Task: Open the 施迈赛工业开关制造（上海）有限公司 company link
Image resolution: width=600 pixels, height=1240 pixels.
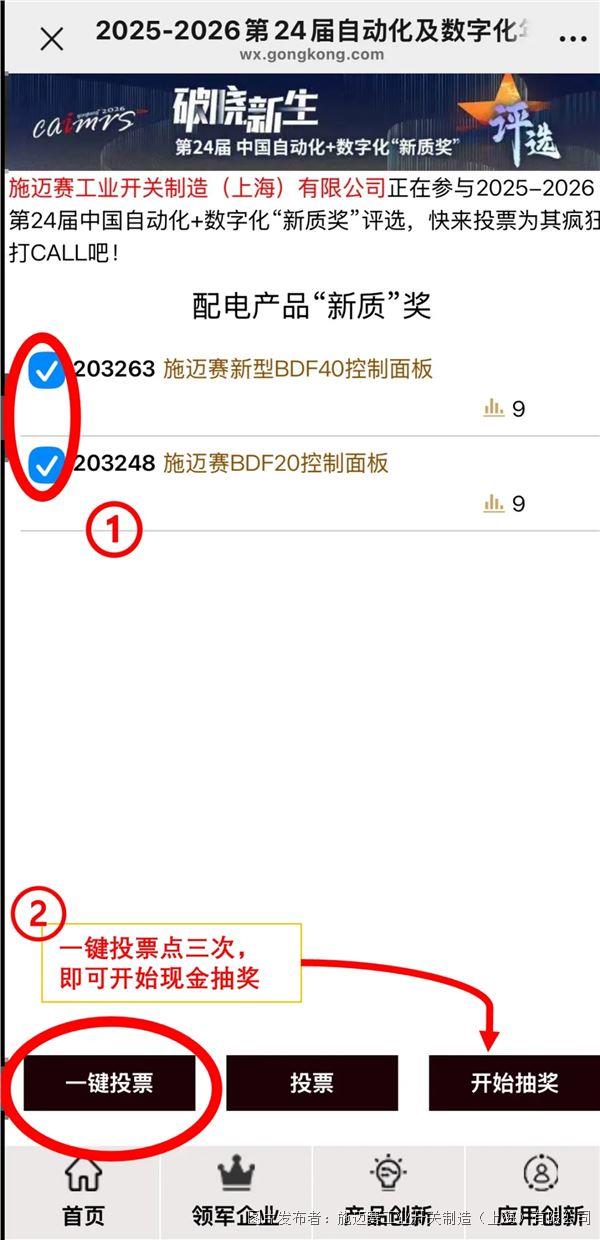Action: [x=196, y=187]
